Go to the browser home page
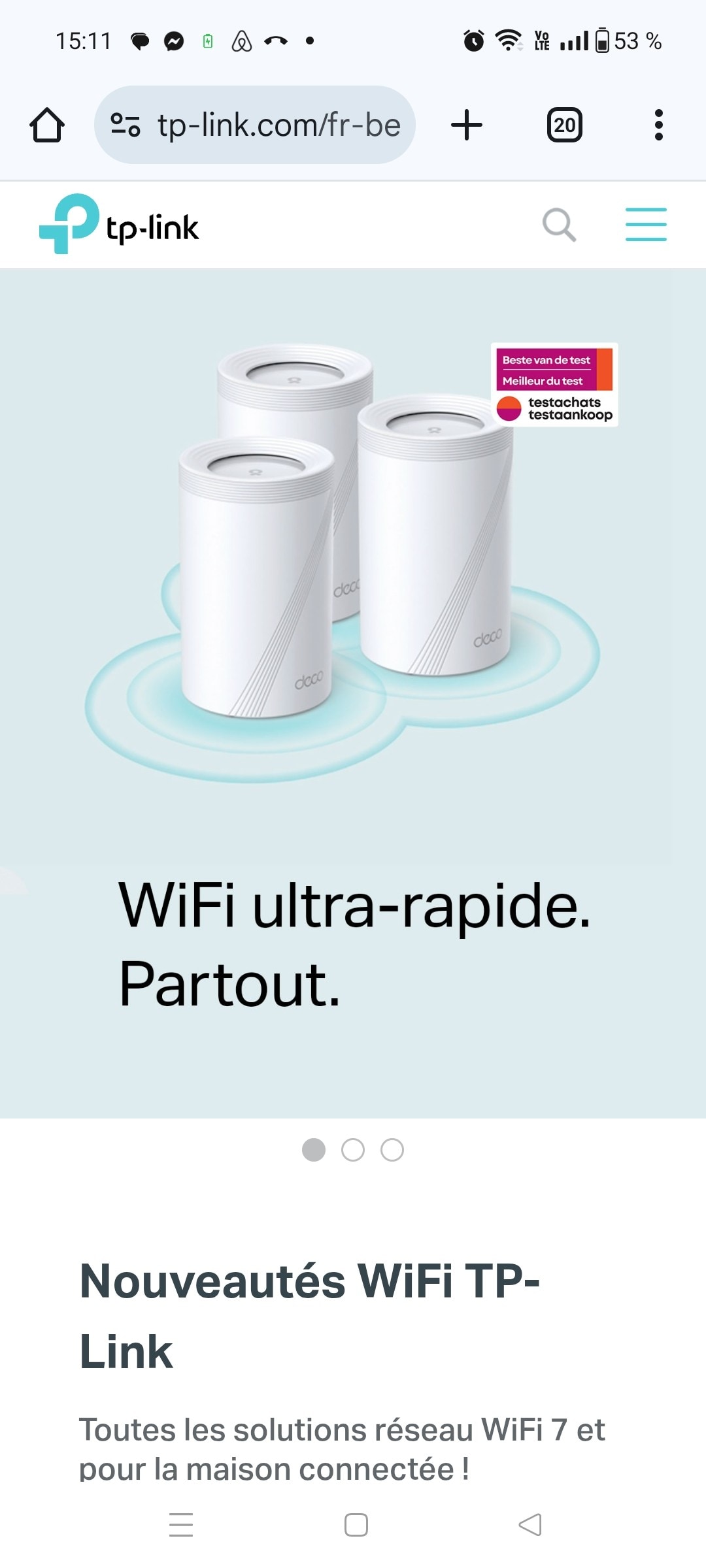The image size is (706, 1568). click(x=47, y=125)
